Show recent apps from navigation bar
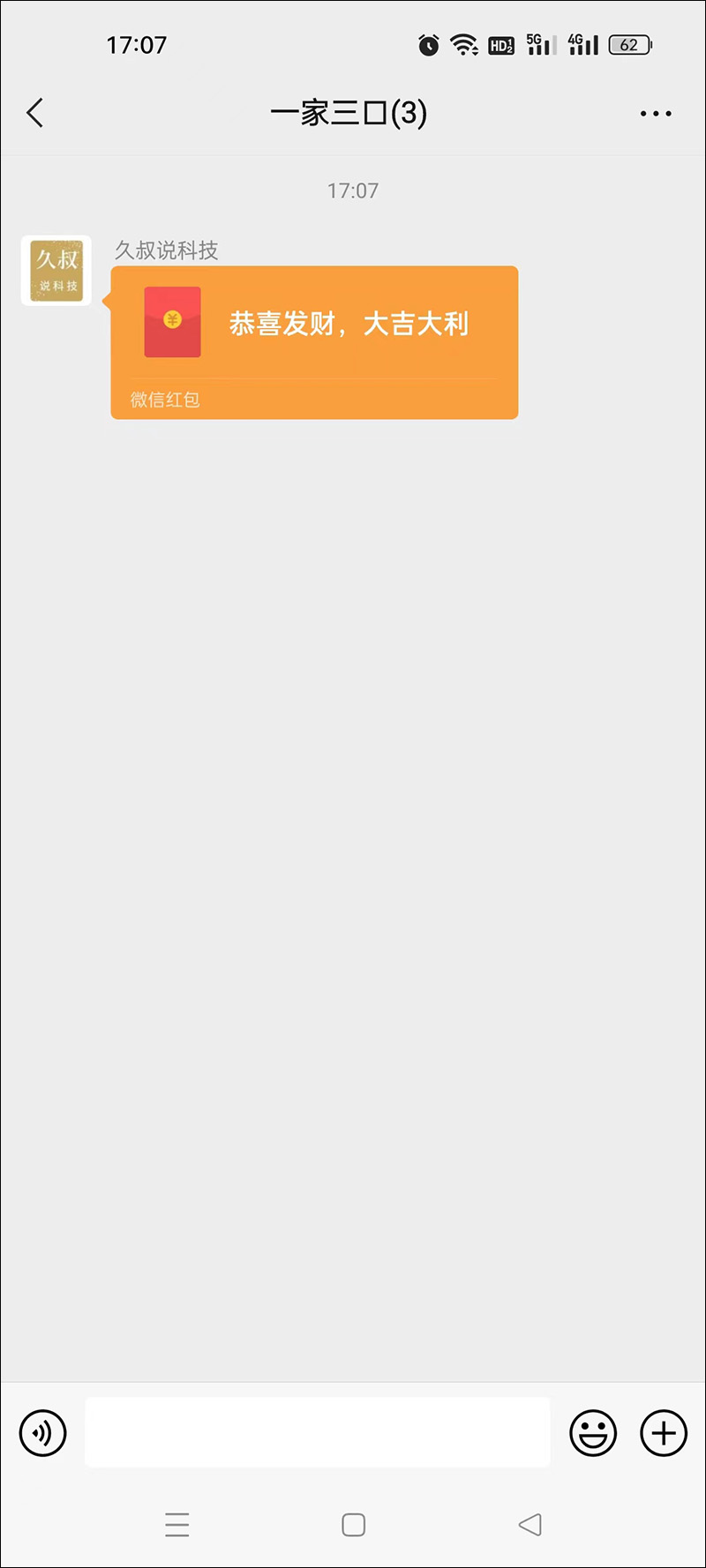This screenshot has width=706, height=1568. click(x=177, y=1525)
